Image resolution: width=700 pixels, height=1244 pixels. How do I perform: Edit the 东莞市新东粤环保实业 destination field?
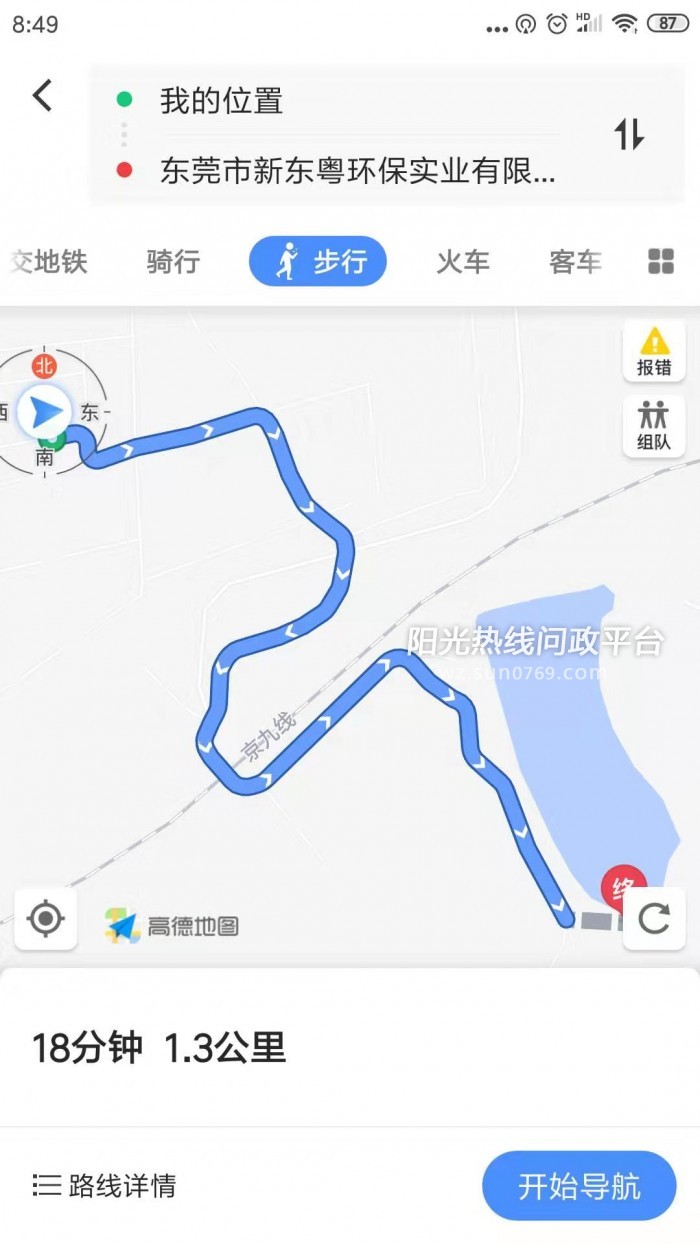tap(357, 171)
